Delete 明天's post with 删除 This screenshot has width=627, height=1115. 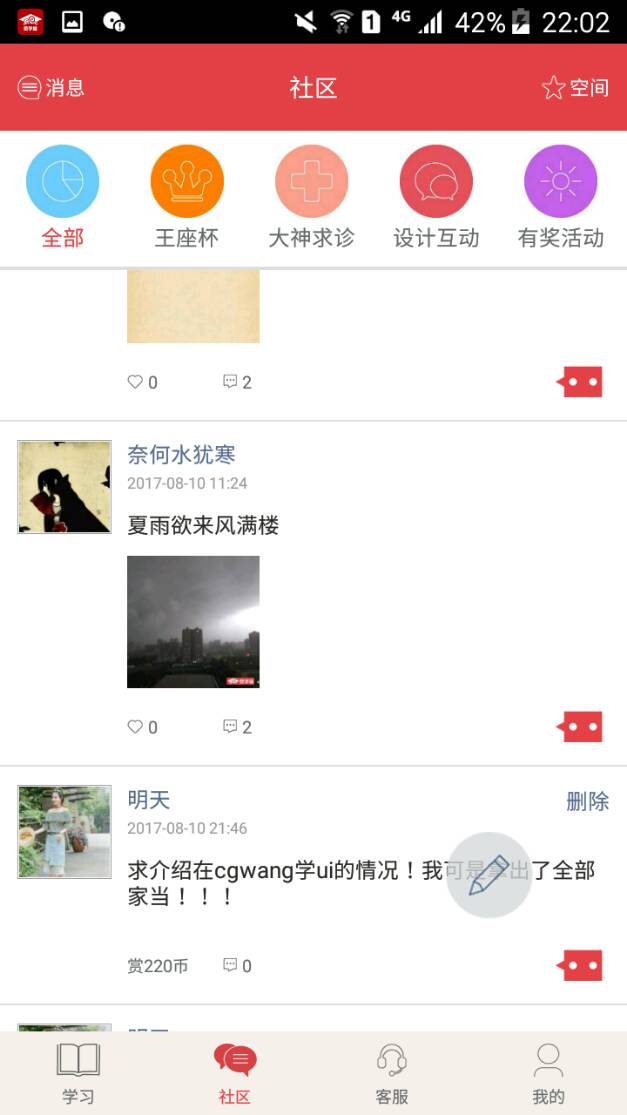click(587, 801)
